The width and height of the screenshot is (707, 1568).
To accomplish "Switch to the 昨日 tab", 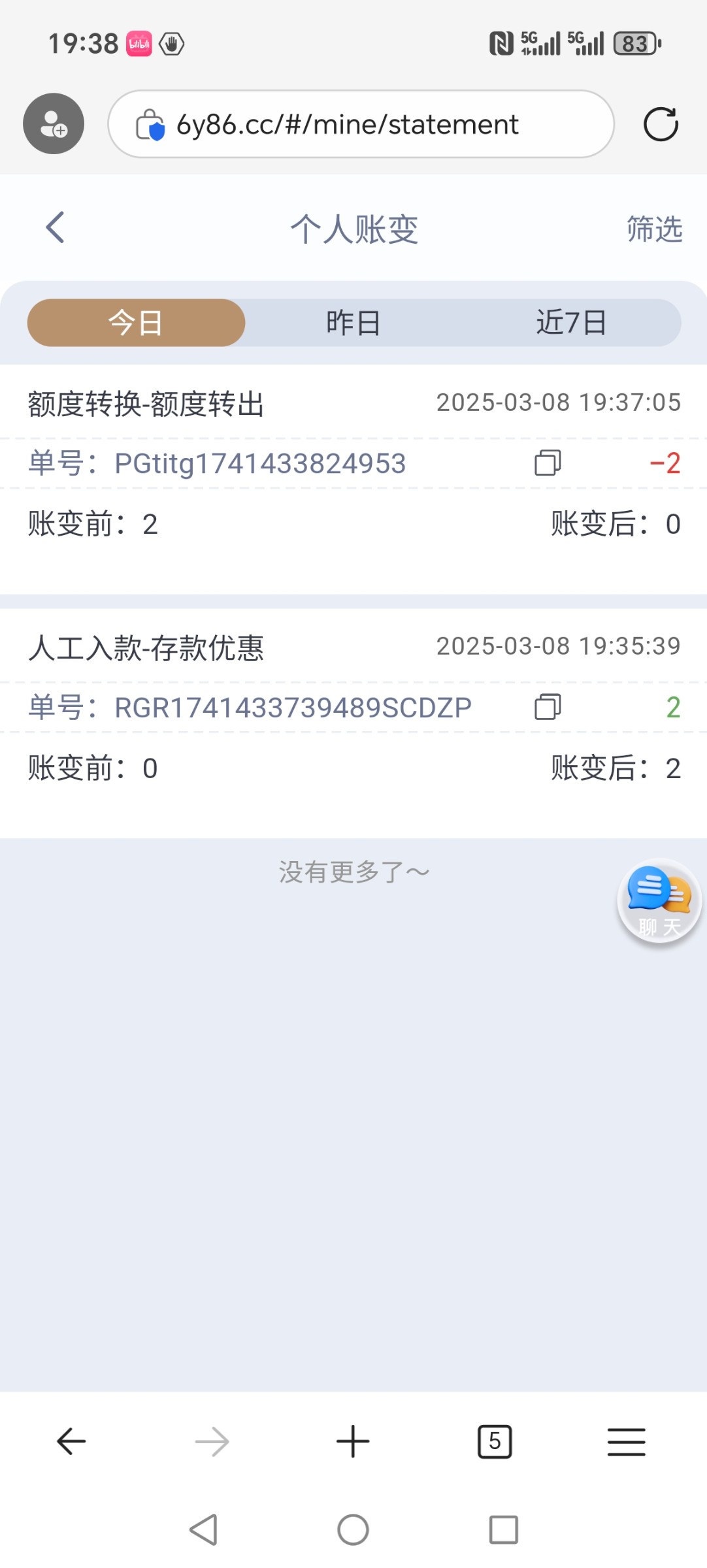I will (x=354, y=323).
